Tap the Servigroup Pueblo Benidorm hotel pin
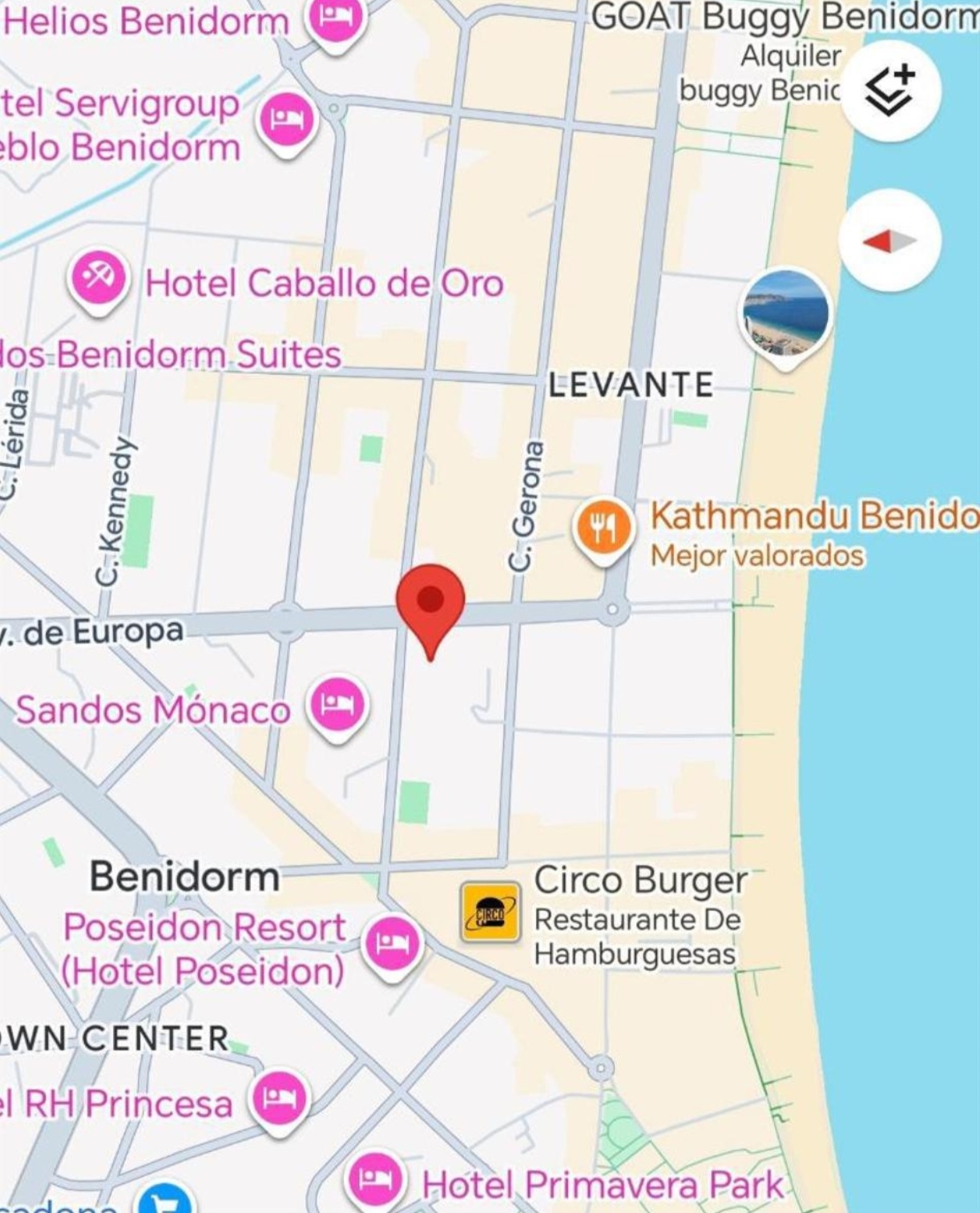This screenshot has height=1213, width=980. tap(286, 119)
